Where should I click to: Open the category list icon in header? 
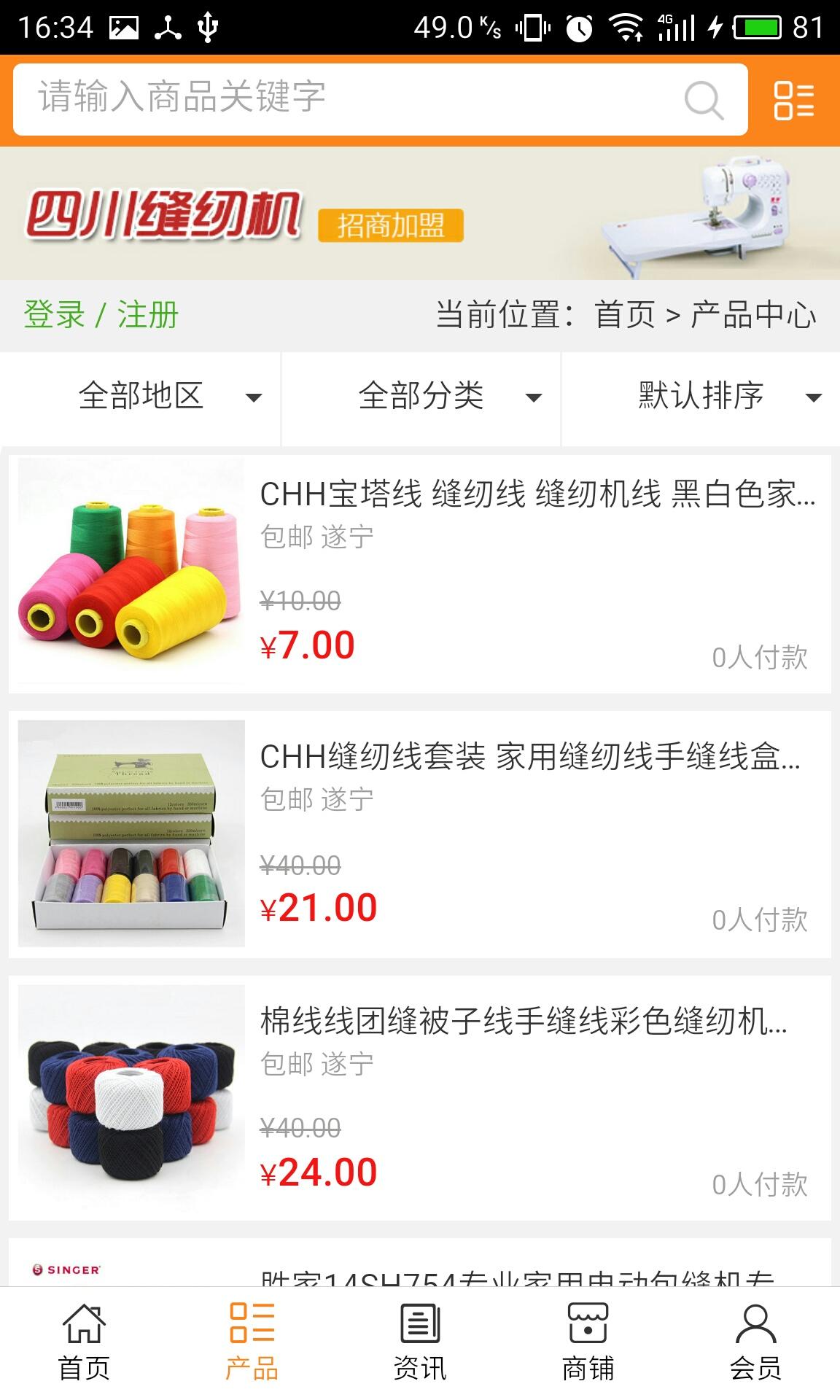pyautogui.click(x=793, y=100)
